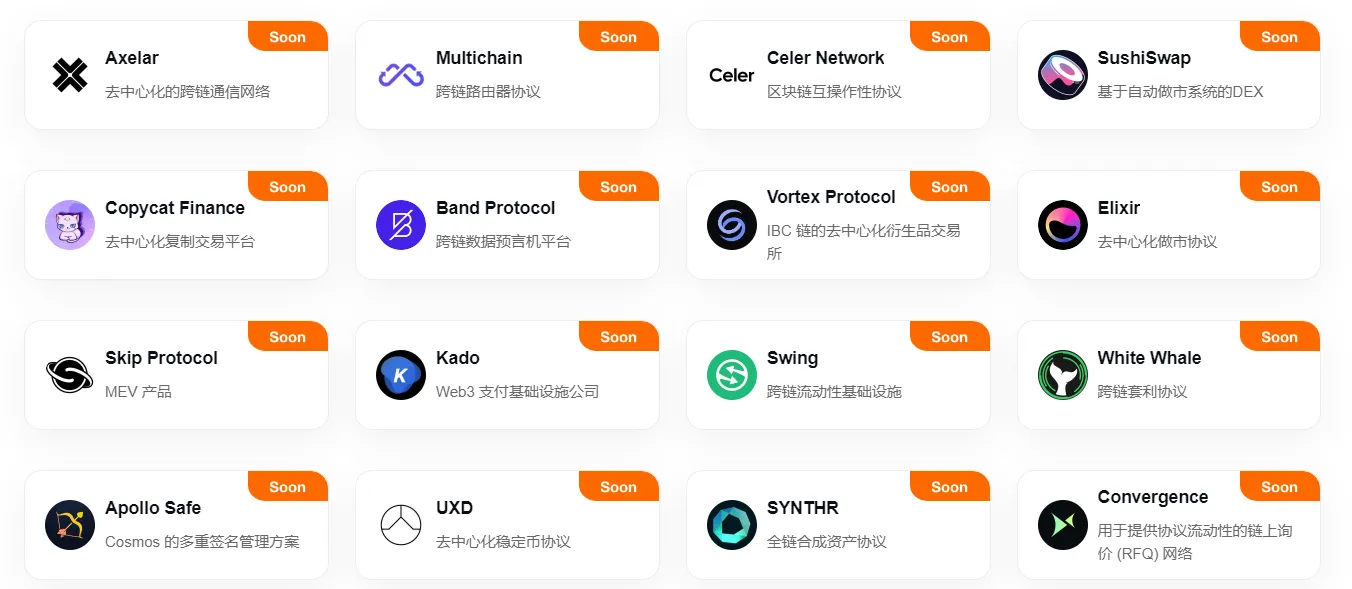Open the SYNTHR card
1352x589 pixels.
[838, 525]
